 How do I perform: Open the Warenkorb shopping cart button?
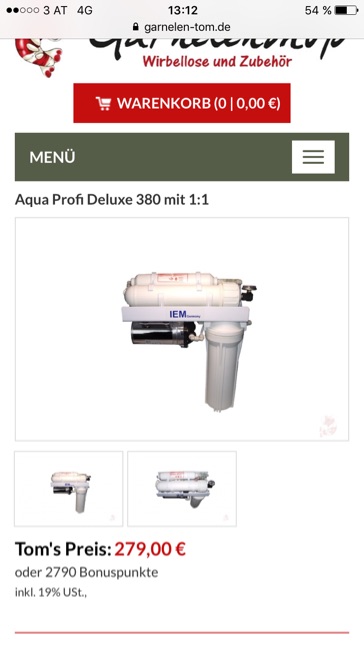point(182,103)
